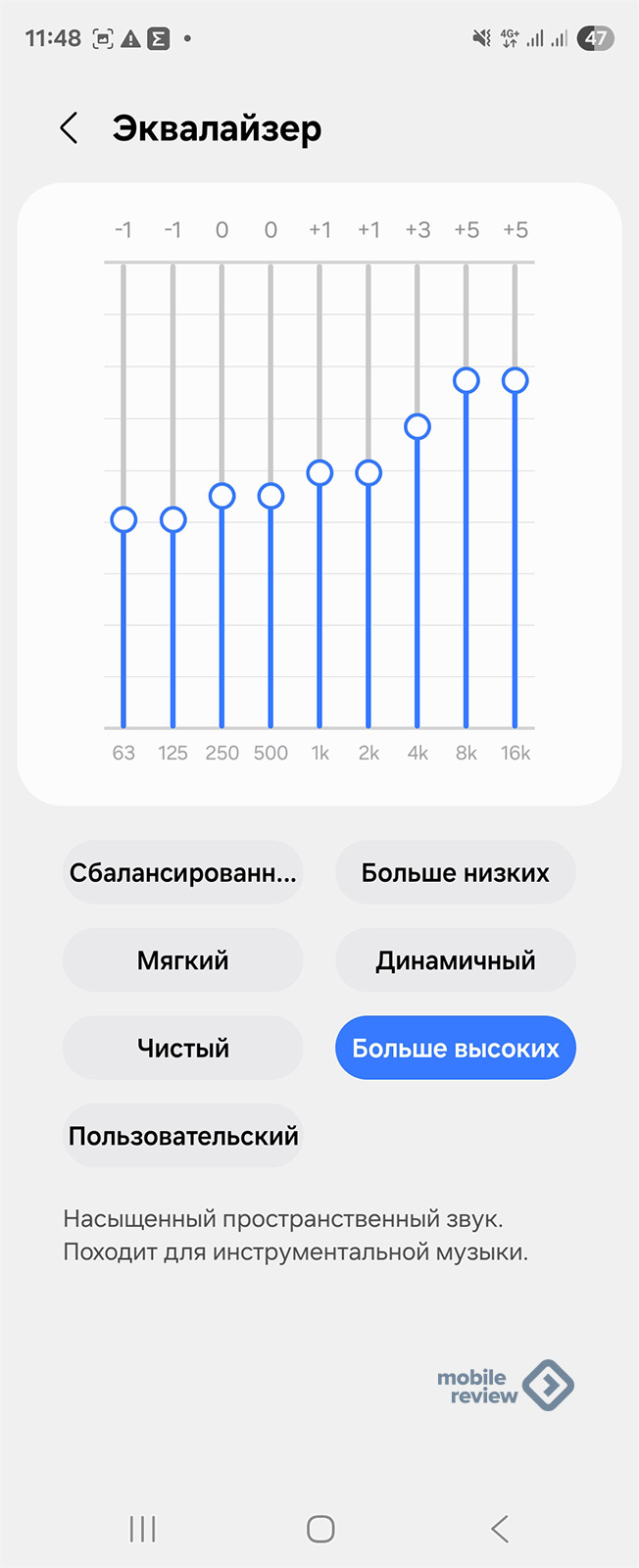The height and width of the screenshot is (1568, 639).
Task: Tap the 8k band slider knob
Action: tap(467, 380)
